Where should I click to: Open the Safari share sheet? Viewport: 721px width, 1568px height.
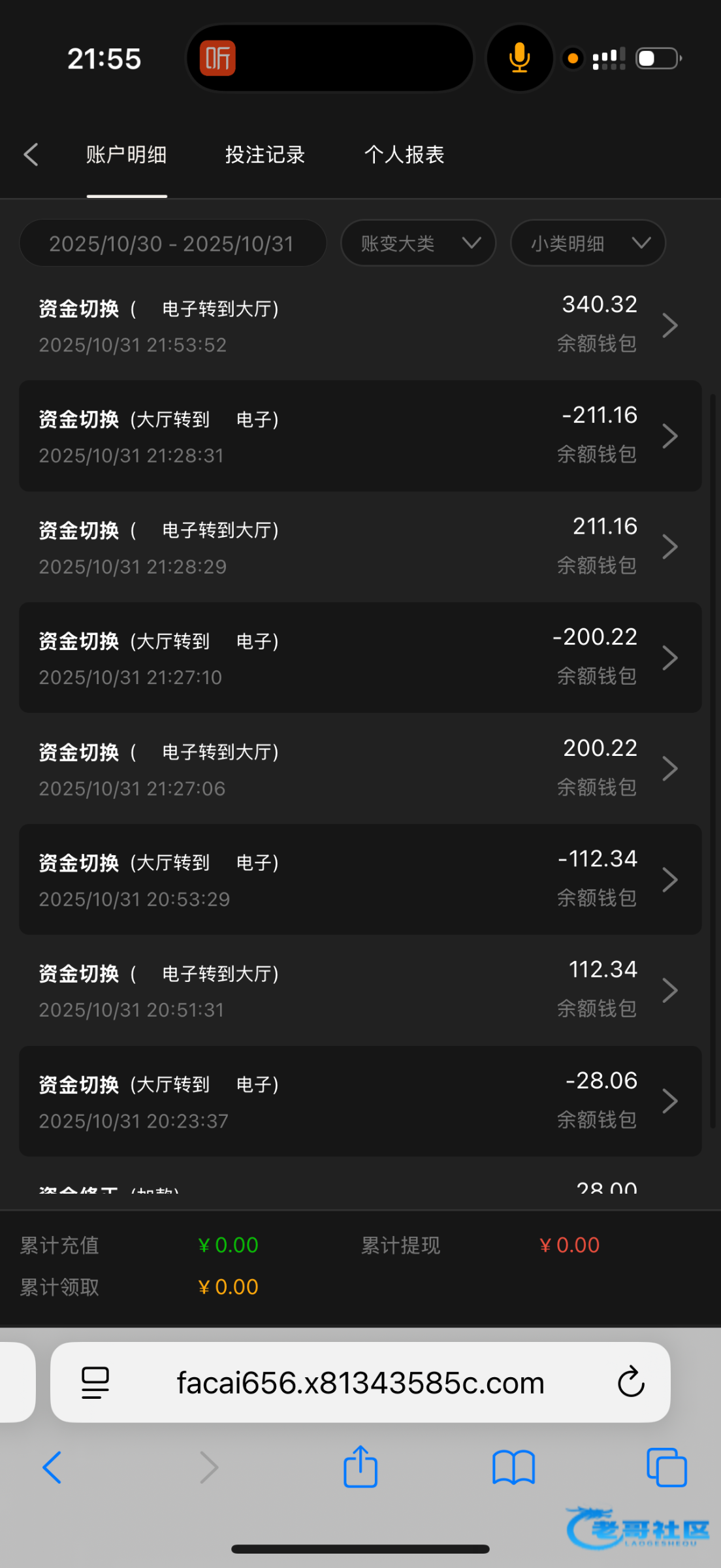(x=360, y=1467)
